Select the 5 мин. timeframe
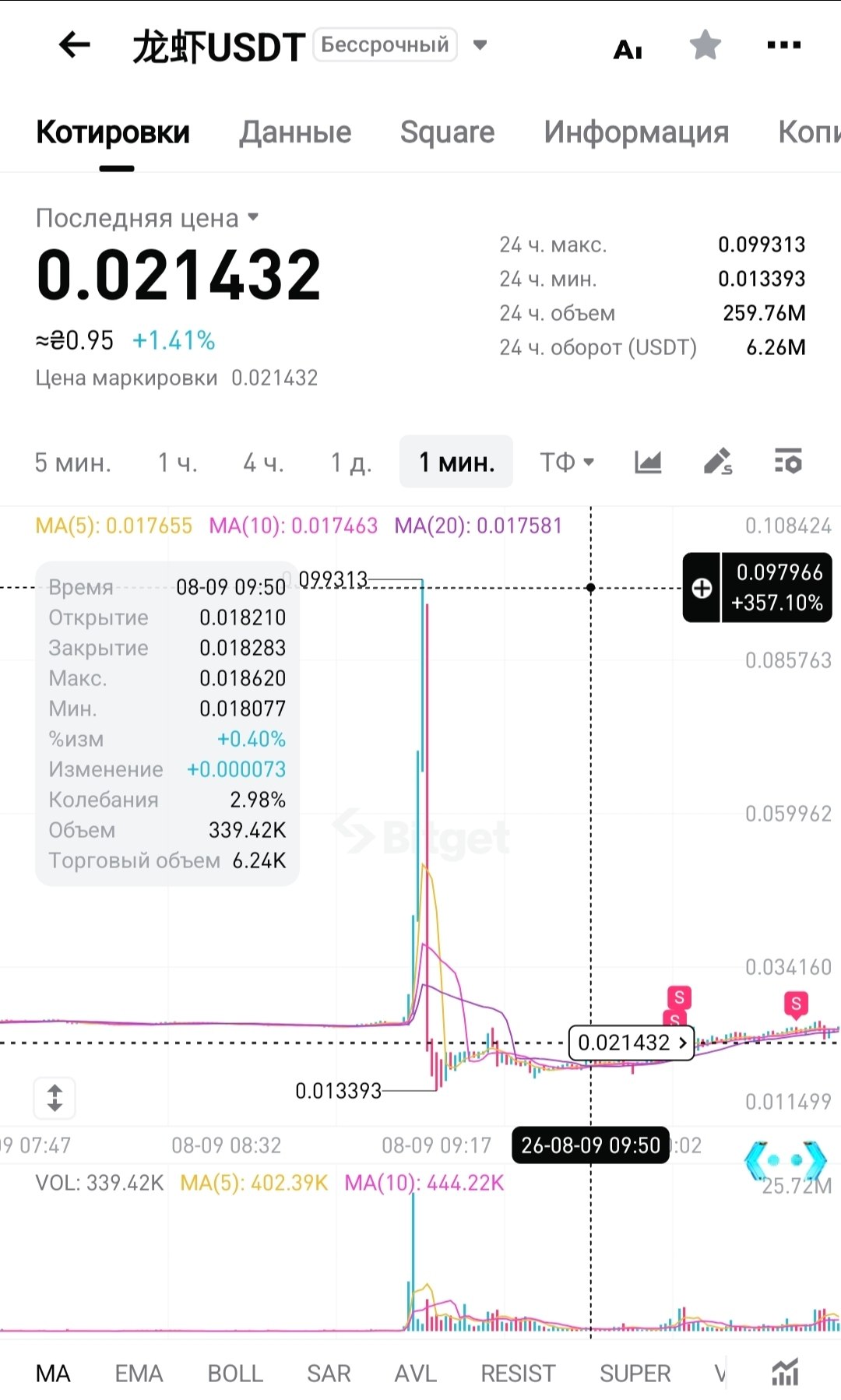The image size is (841, 1400). coord(73,463)
